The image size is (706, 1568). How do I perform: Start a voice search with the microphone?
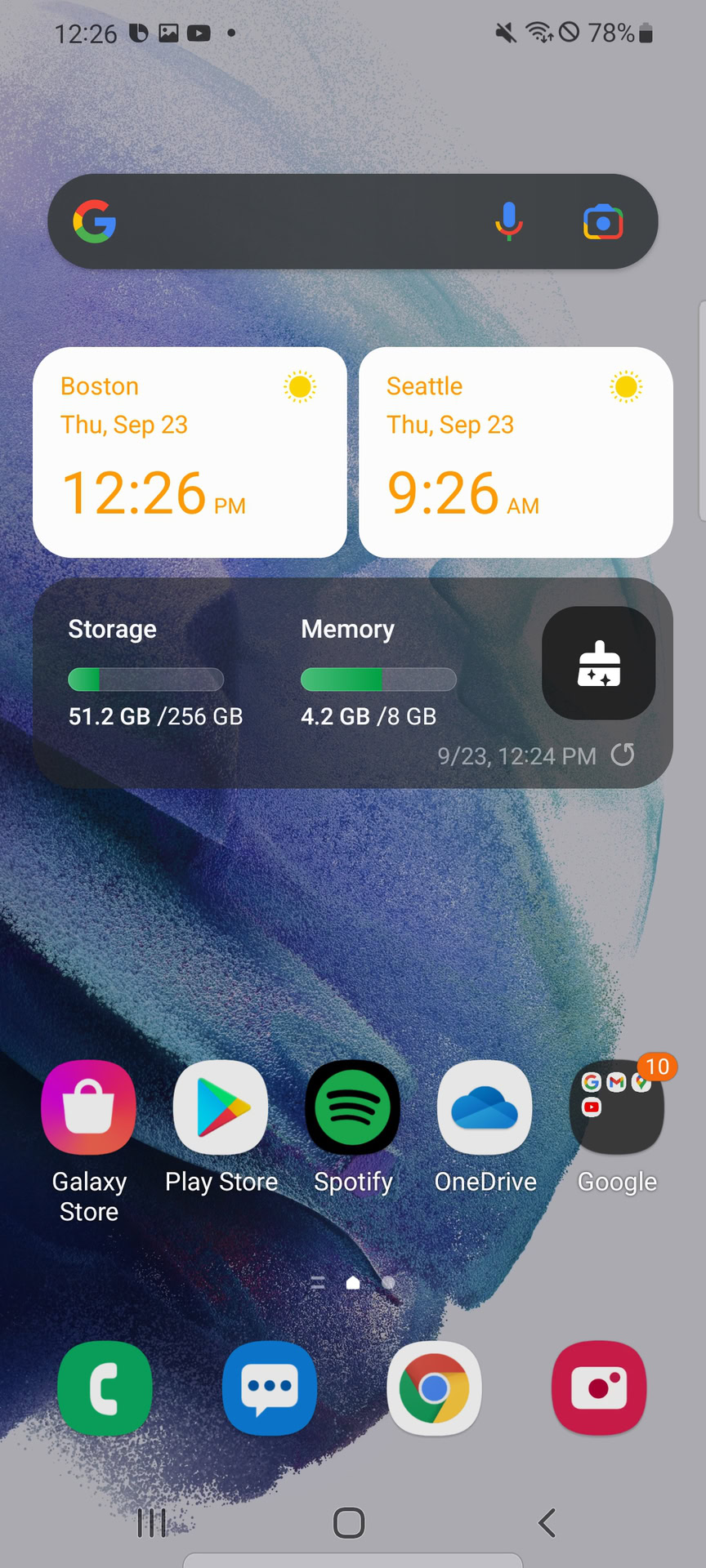pos(508,221)
